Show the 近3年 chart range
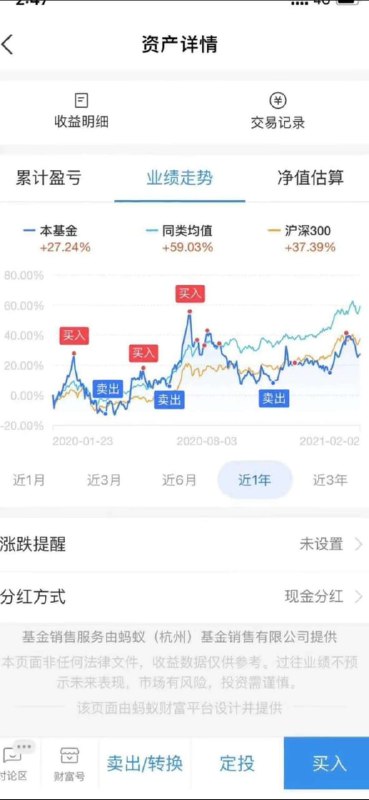Image resolution: width=369 pixels, height=800 pixels. [x=330, y=480]
